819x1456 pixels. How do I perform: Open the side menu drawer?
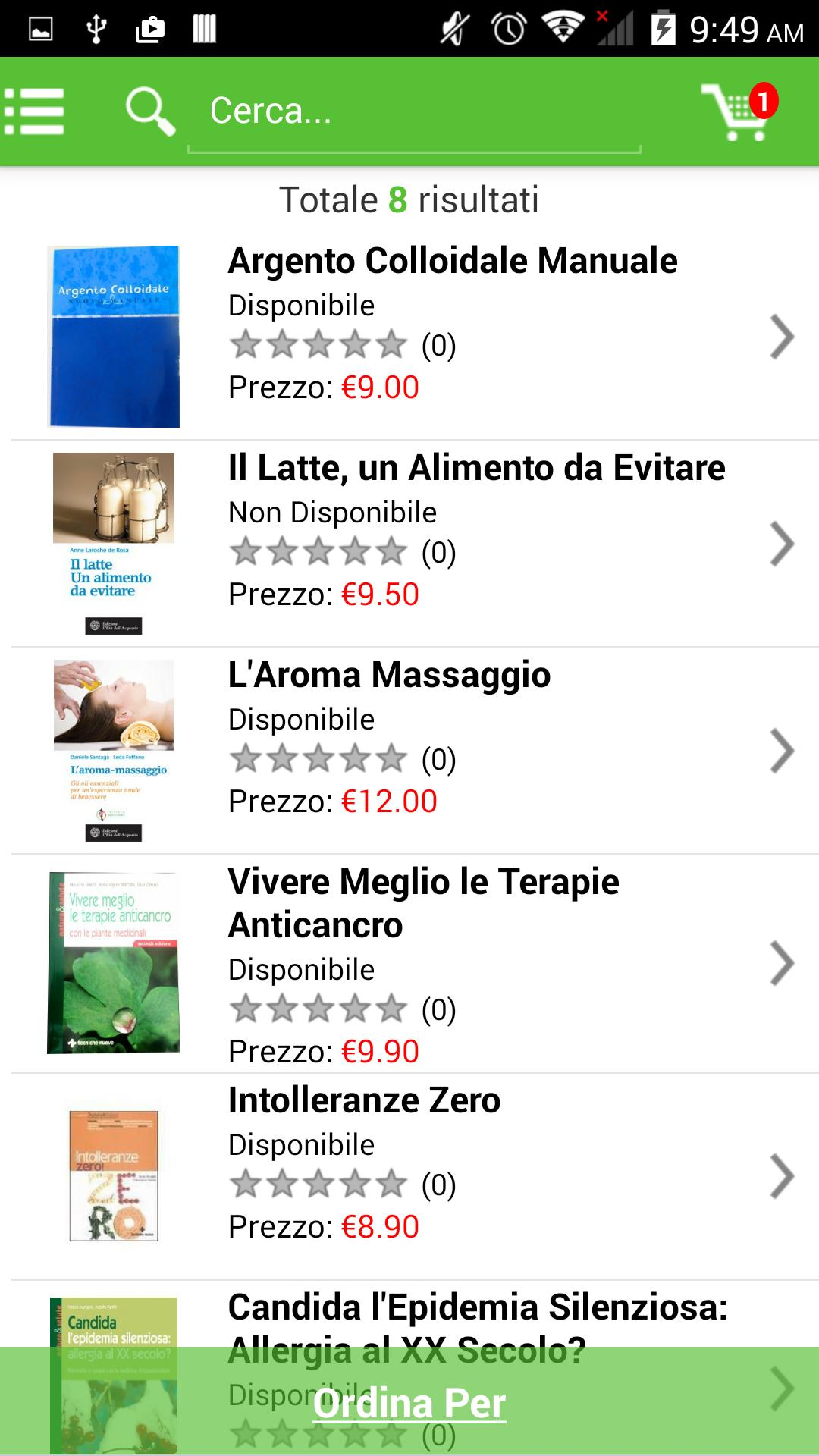click(35, 111)
